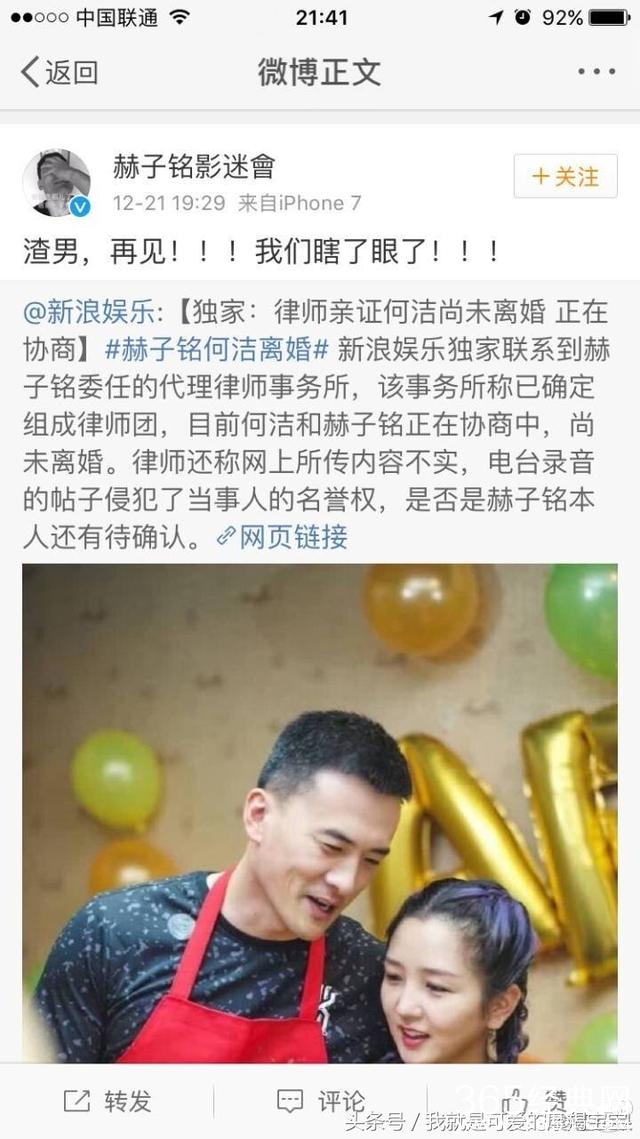Screen dimensions: 640x1139
Task: Comment on the post via 评论
Action: [x=322, y=1102]
